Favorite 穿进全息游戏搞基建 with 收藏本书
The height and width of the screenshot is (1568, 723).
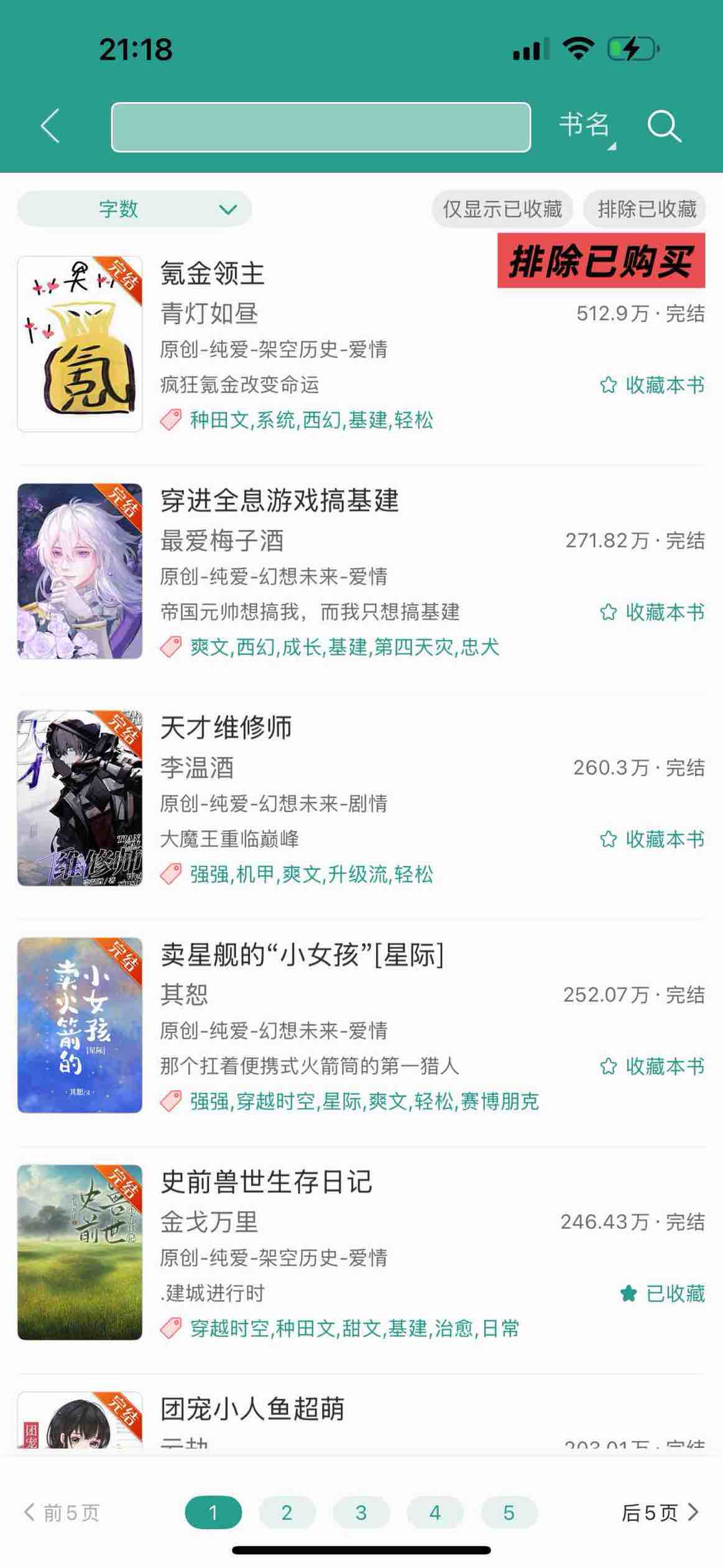(652, 612)
